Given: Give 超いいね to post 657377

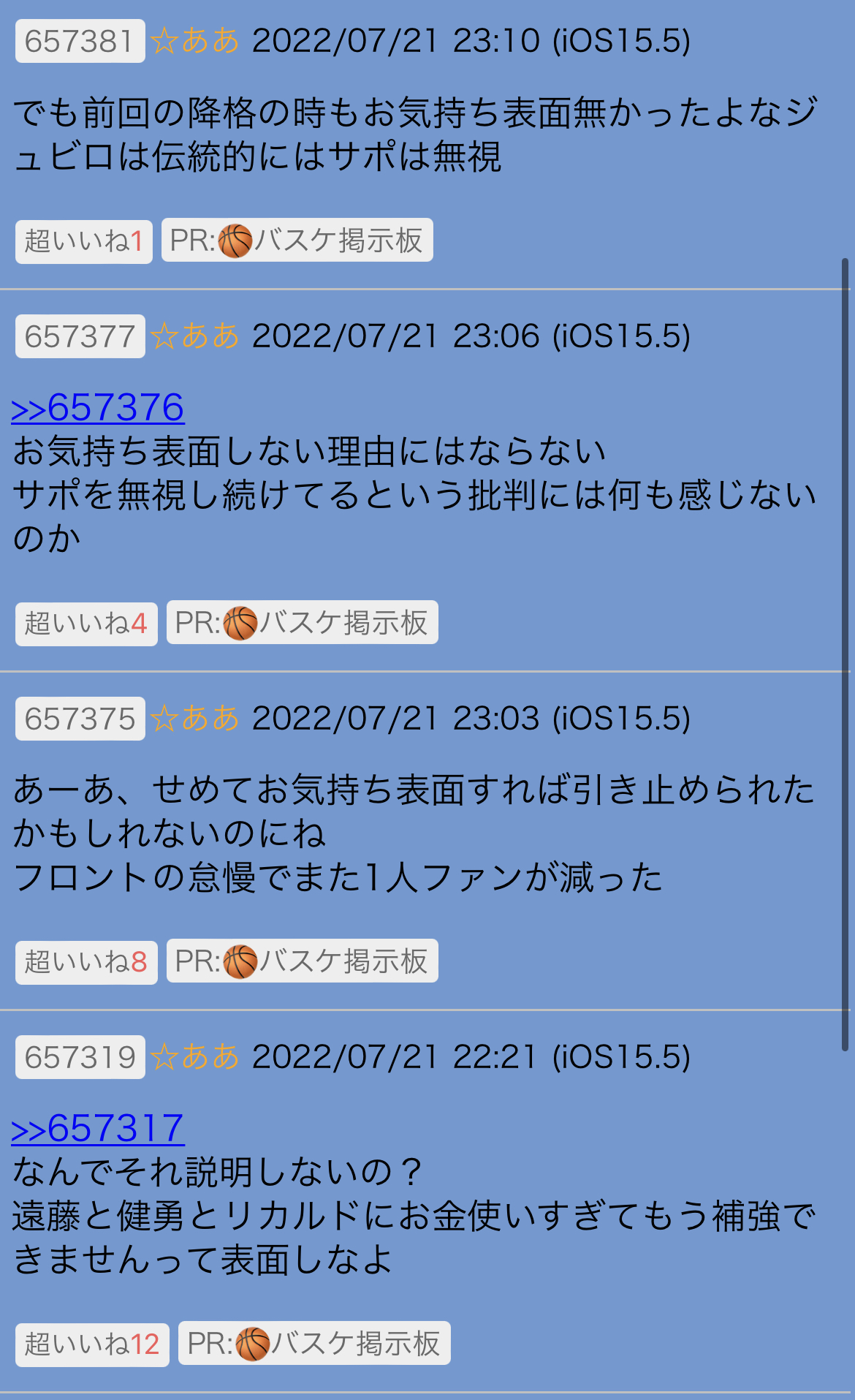Looking at the screenshot, I should pos(86,624).
